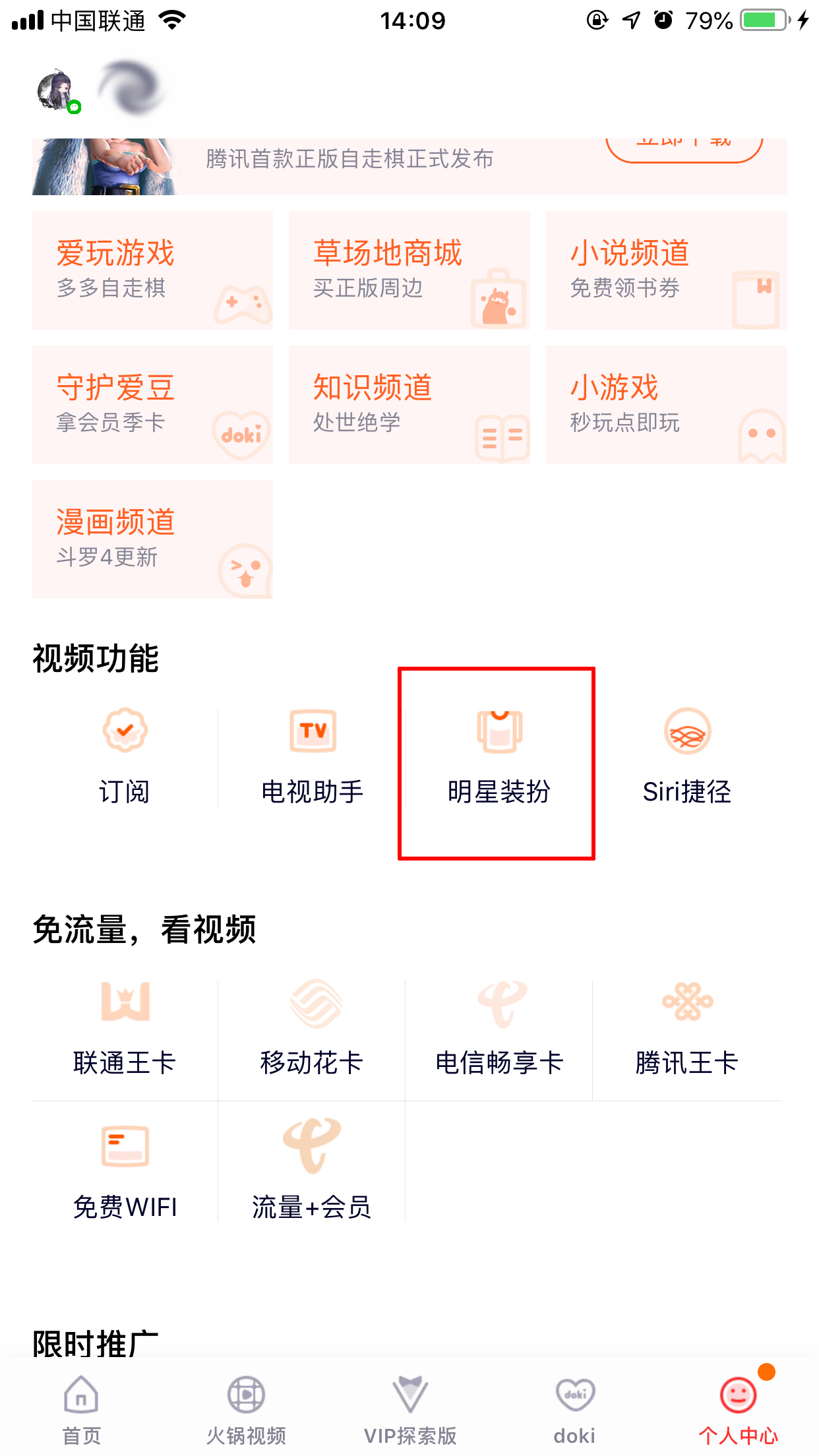Open the 守护爱豆 card

(152, 405)
